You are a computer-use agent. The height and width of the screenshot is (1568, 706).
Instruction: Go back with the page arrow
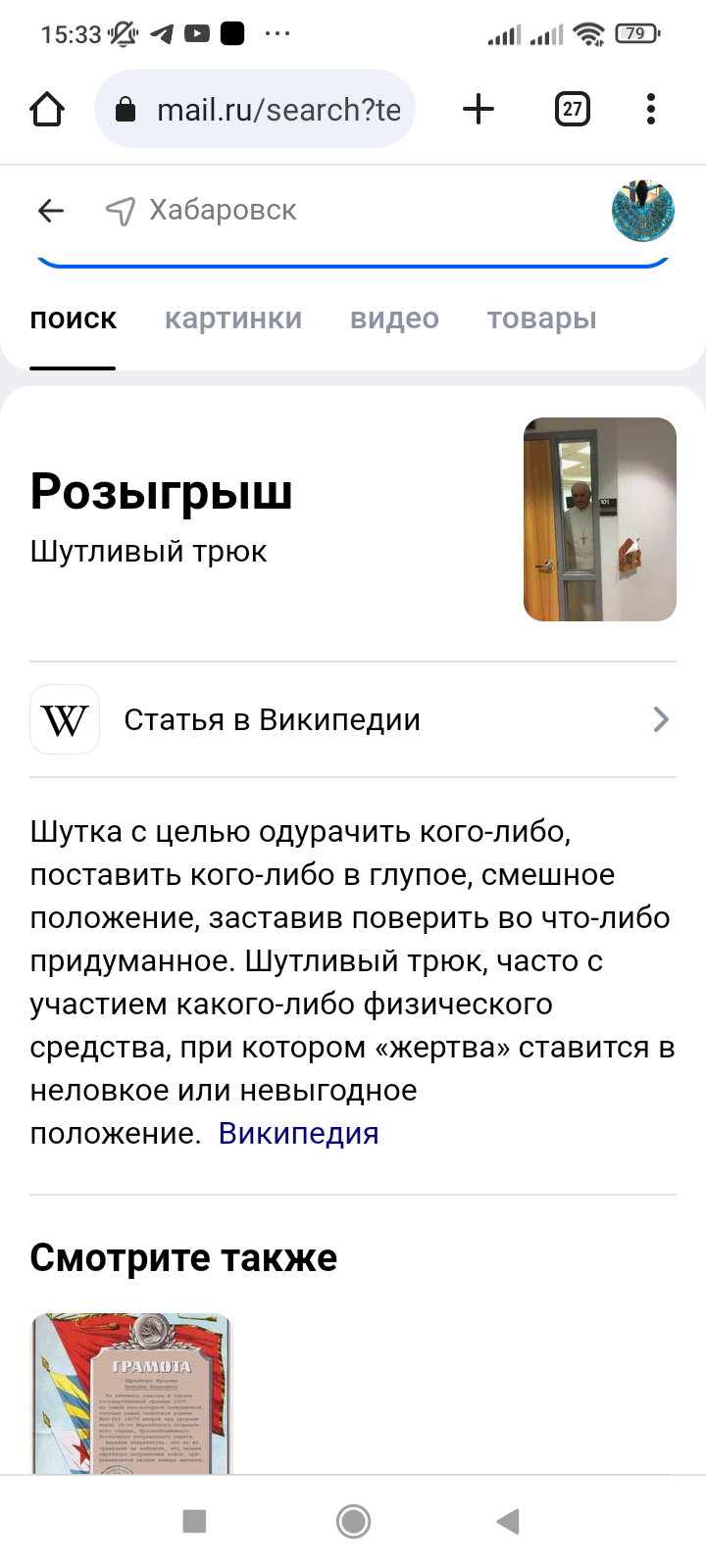coord(51,210)
